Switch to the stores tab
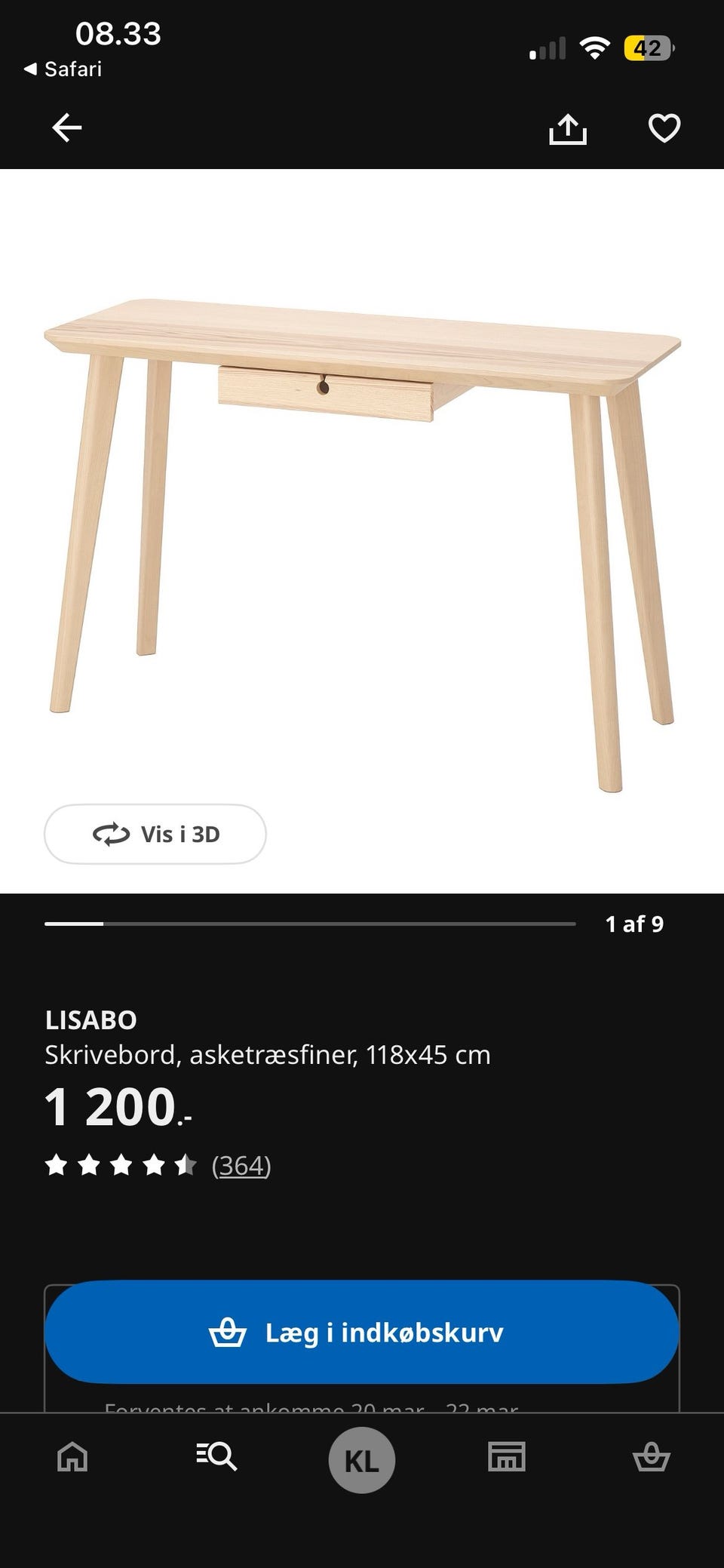 click(x=506, y=1456)
